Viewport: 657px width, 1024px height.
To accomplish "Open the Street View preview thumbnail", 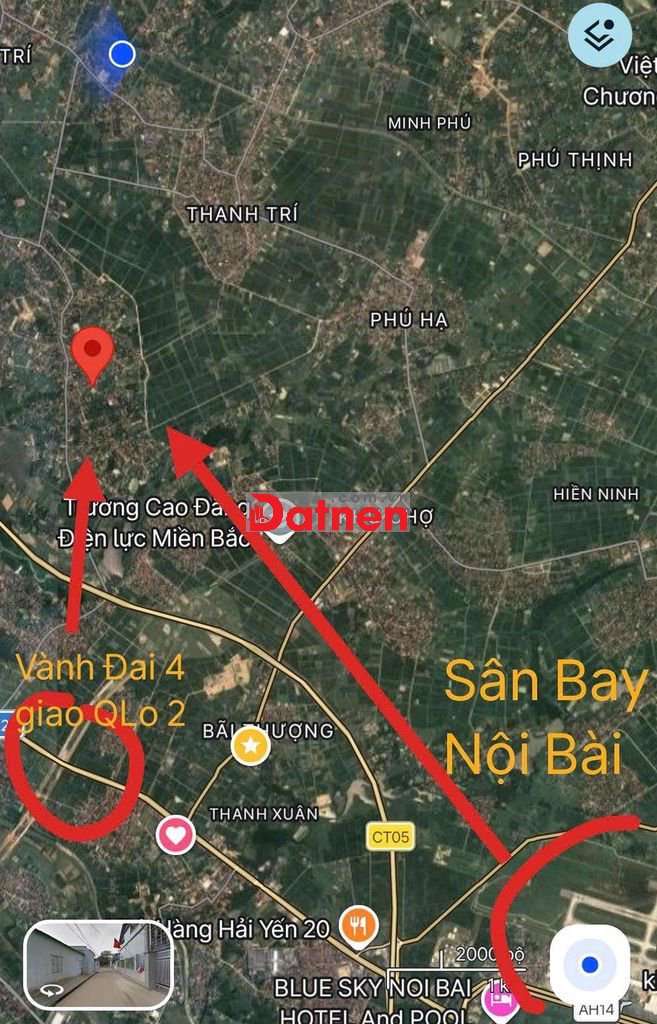I will click(x=99, y=965).
